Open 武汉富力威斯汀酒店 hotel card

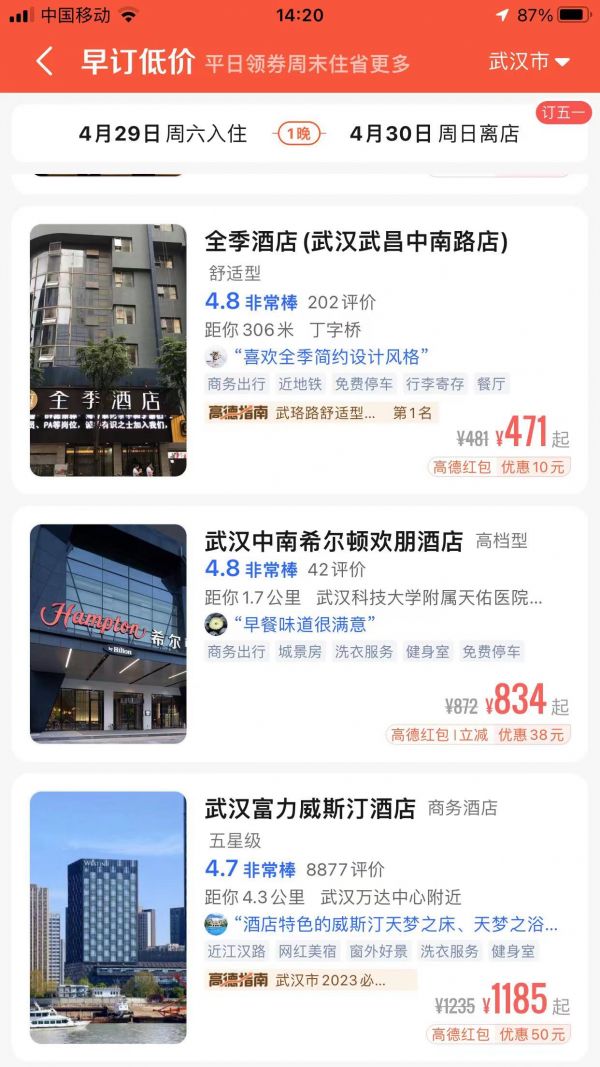pyautogui.click(x=299, y=917)
